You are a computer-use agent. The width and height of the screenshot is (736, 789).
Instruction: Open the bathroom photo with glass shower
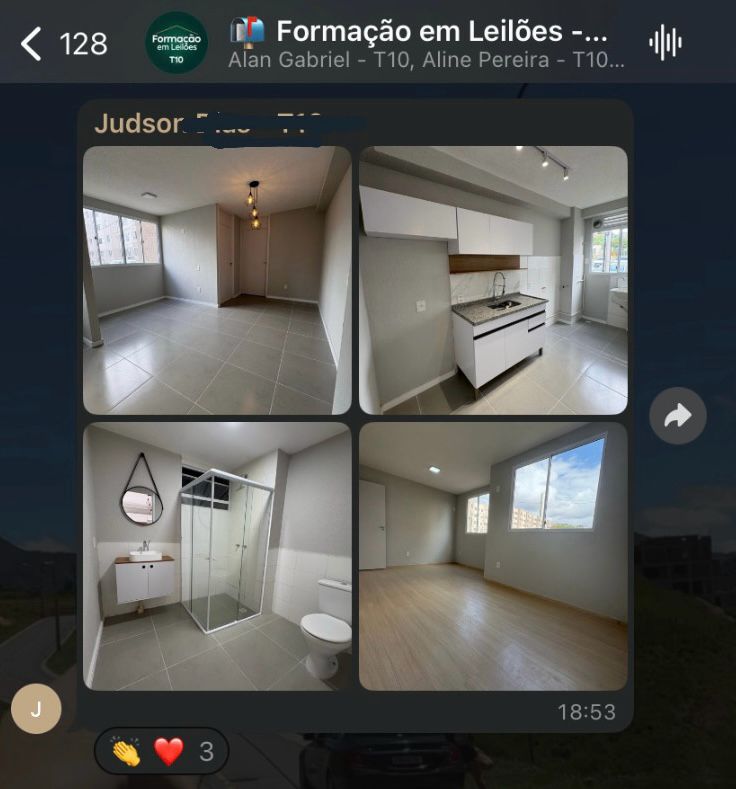point(217,556)
